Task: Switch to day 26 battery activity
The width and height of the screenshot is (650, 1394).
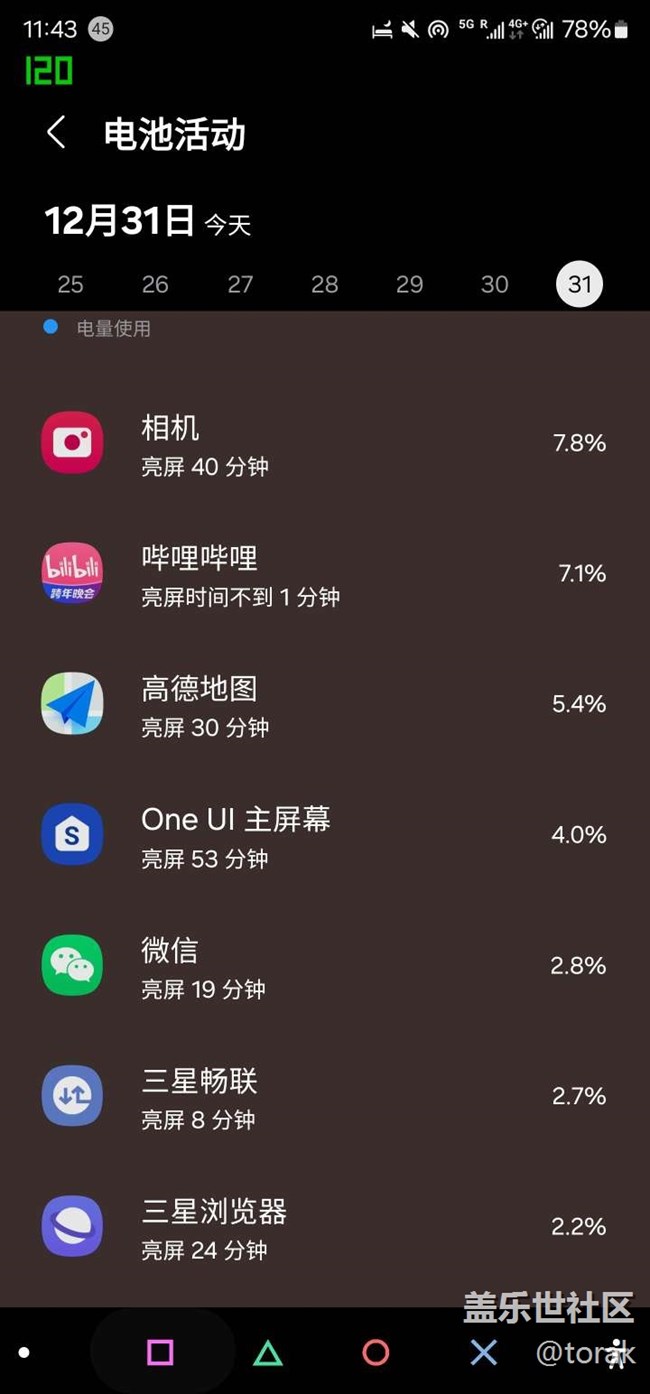Action: click(155, 284)
